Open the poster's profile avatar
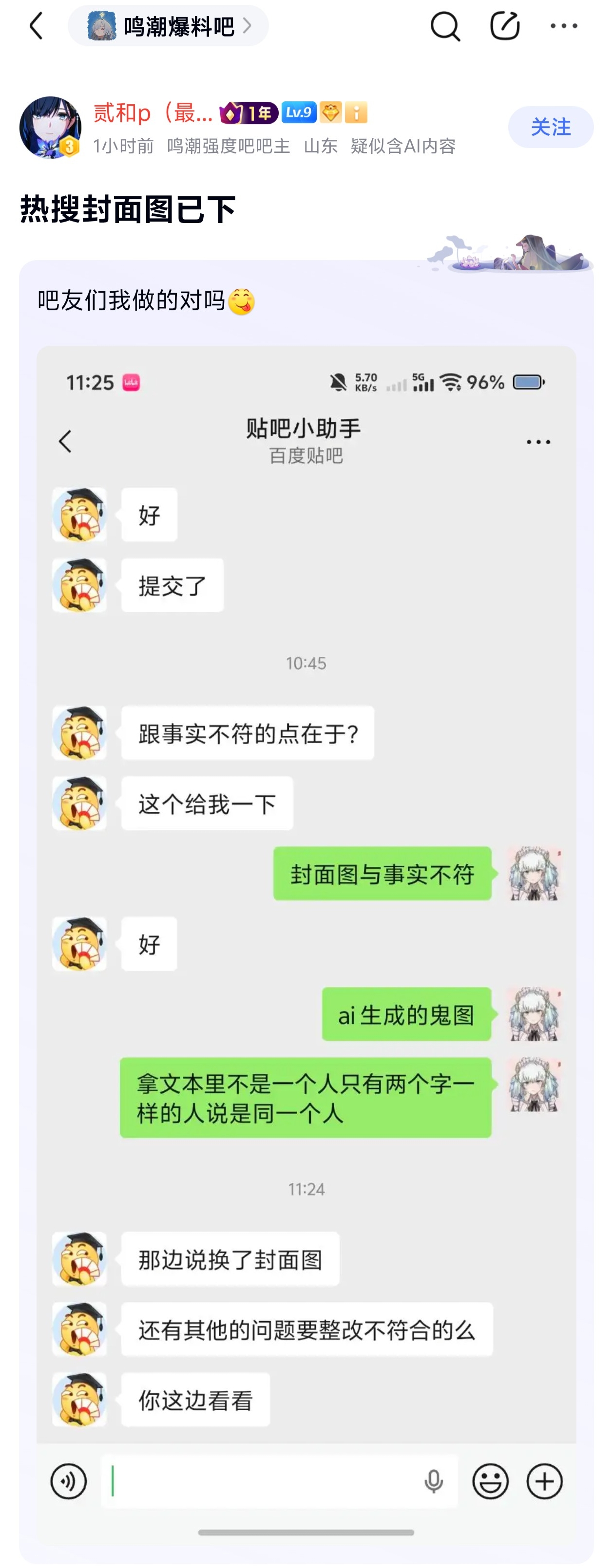Screen dimensions: 612x1568 pyautogui.click(x=50, y=127)
